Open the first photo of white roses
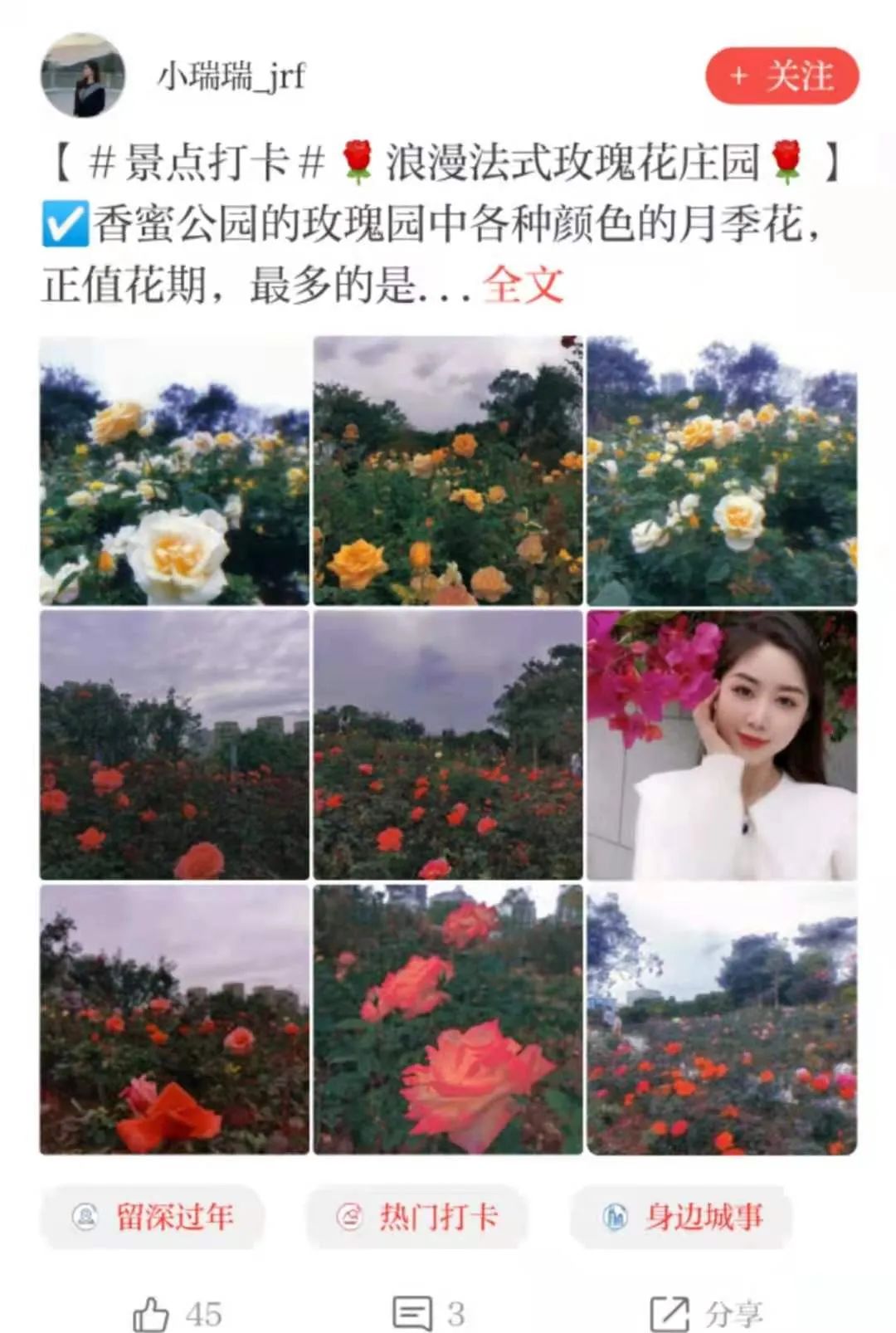This screenshot has height=1333, width=896. [174, 471]
